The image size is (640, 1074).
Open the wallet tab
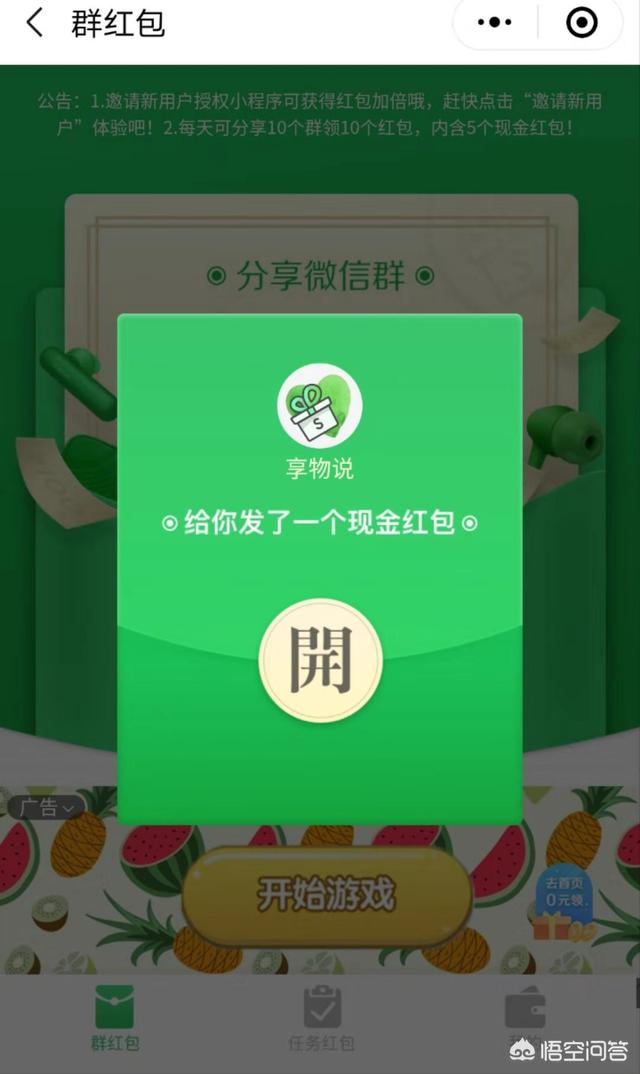pos(525,1010)
